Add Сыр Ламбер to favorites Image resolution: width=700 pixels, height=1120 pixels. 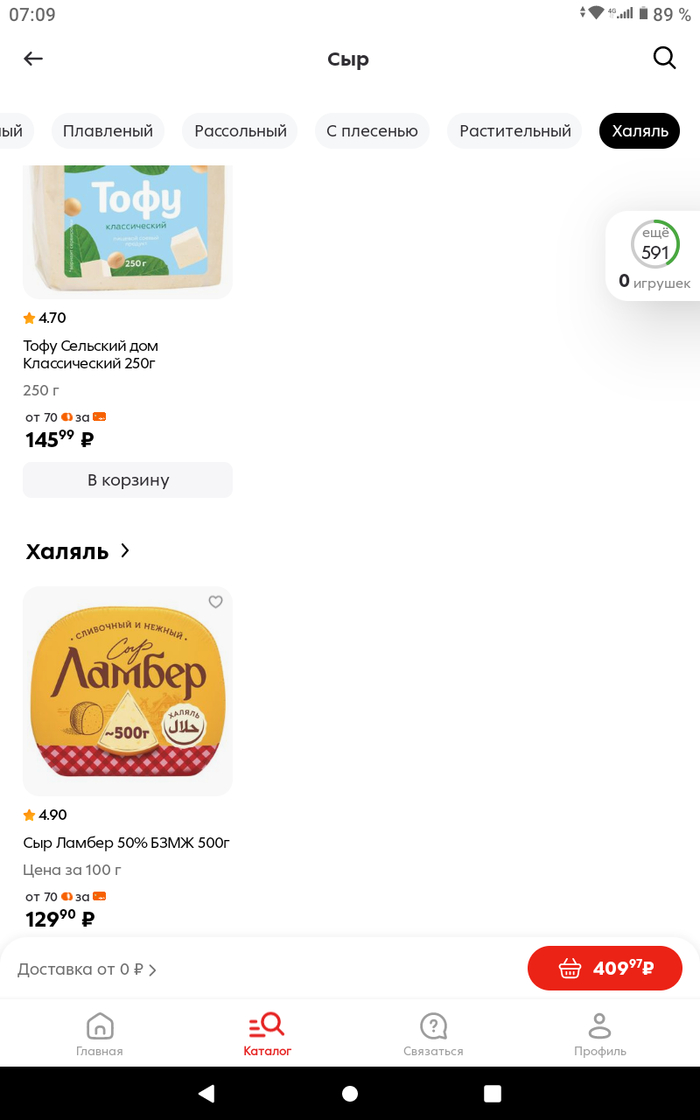(215, 602)
